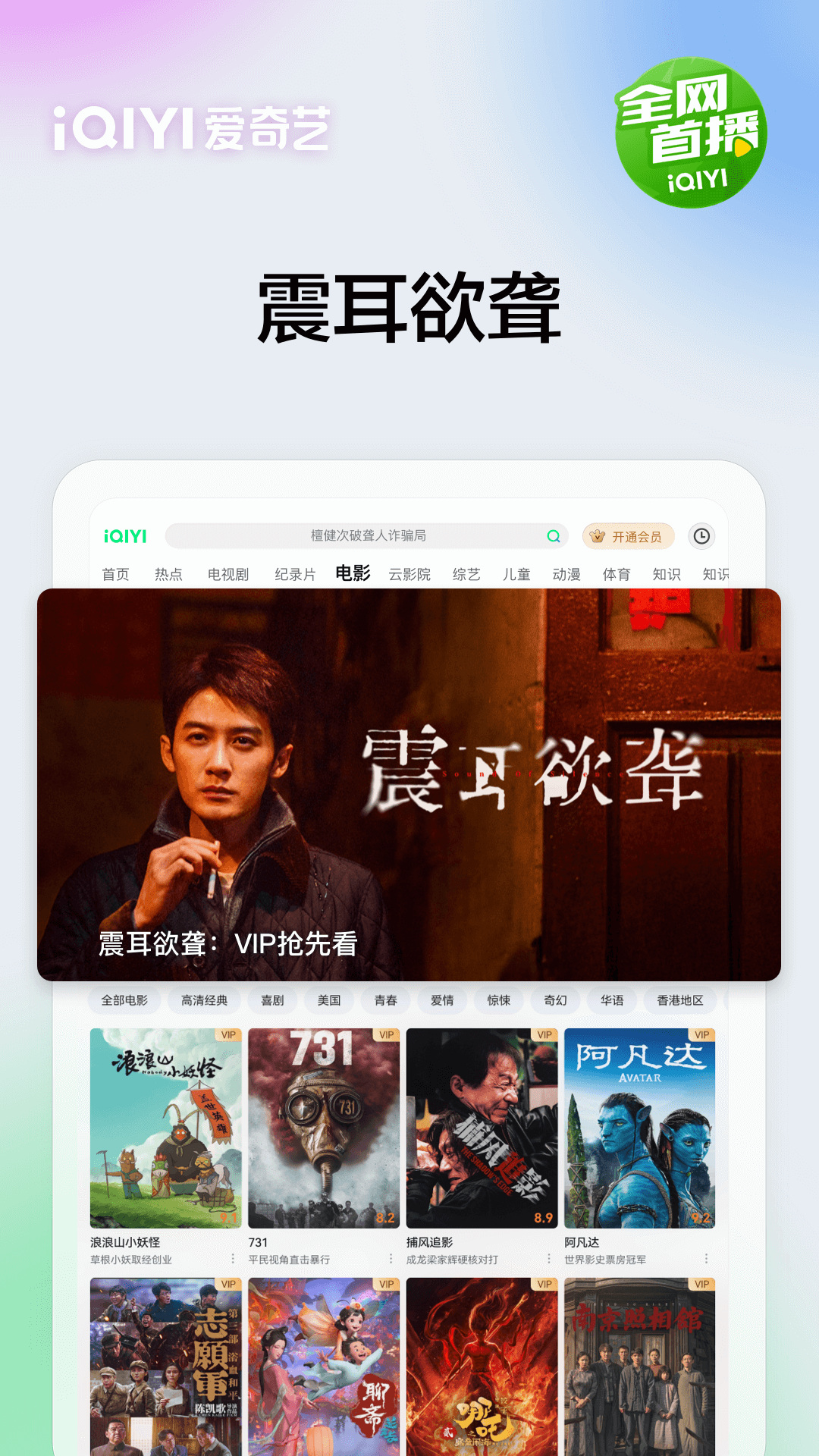Enable the 惊悚 genre filter
The height and width of the screenshot is (1456, 819).
tap(497, 1000)
